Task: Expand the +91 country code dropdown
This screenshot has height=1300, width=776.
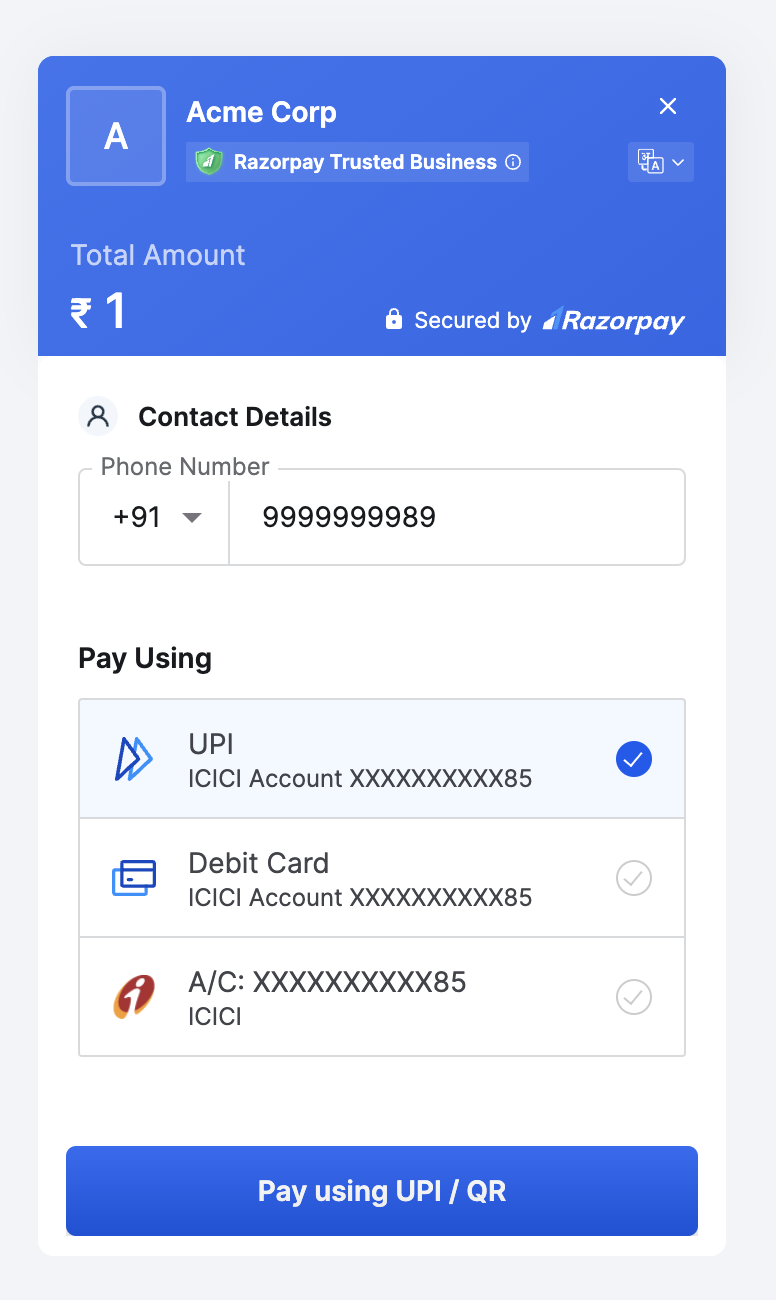Action: [x=152, y=517]
